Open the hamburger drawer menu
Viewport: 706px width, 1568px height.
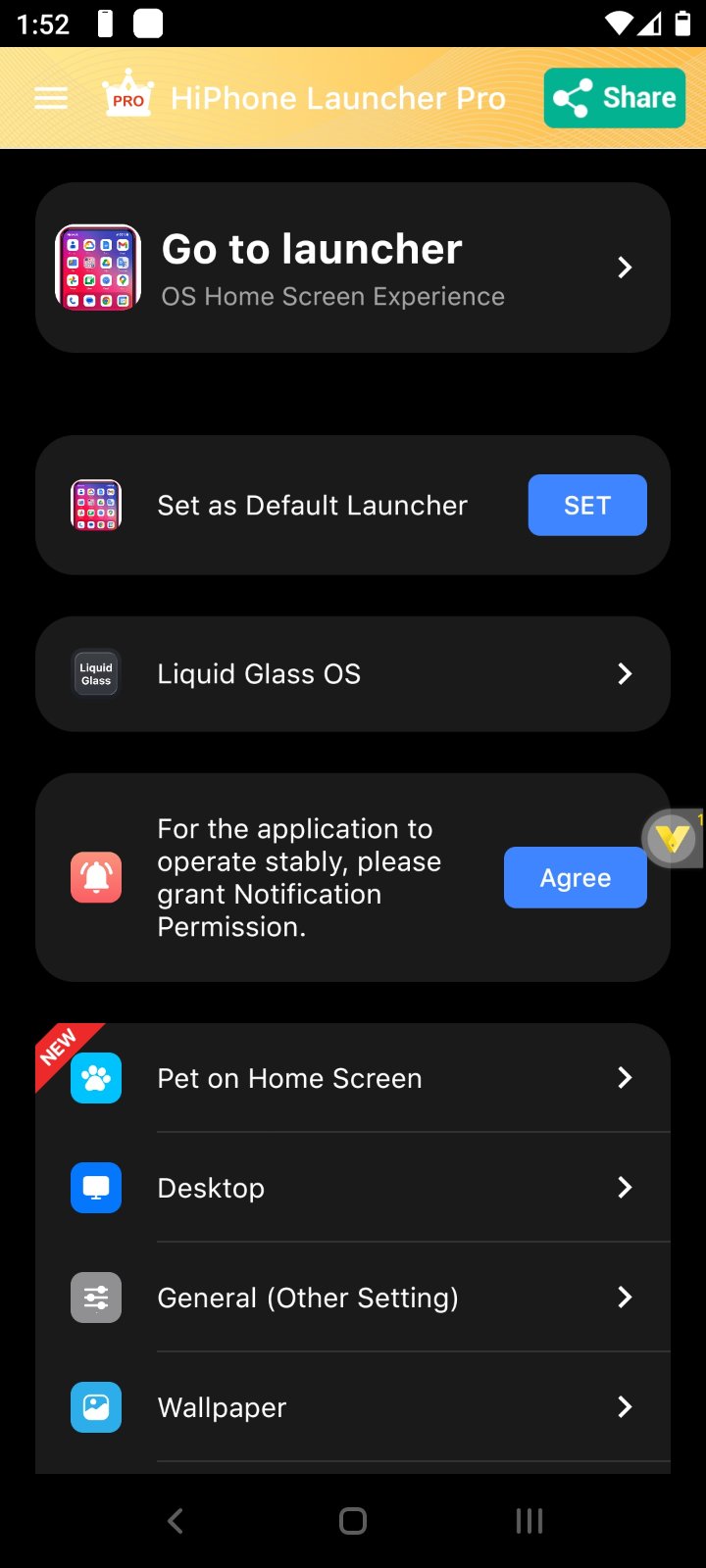51,98
